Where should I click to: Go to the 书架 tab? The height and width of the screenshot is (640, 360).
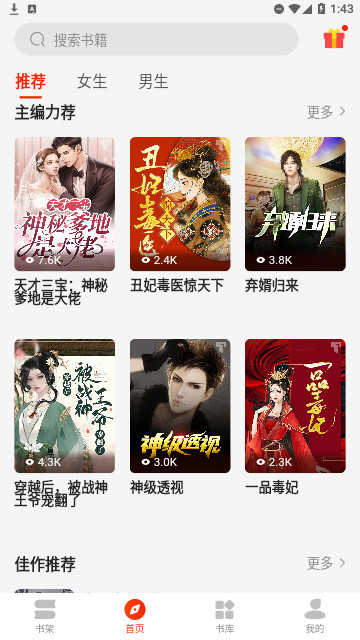[x=45, y=616]
